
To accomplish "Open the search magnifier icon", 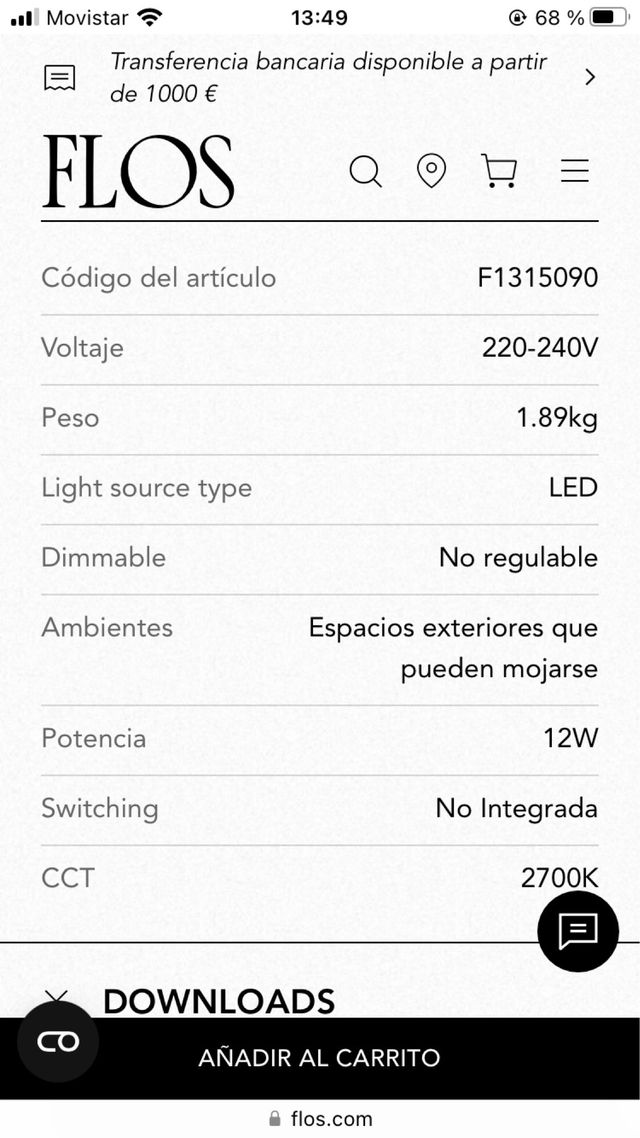I will click(x=366, y=172).
